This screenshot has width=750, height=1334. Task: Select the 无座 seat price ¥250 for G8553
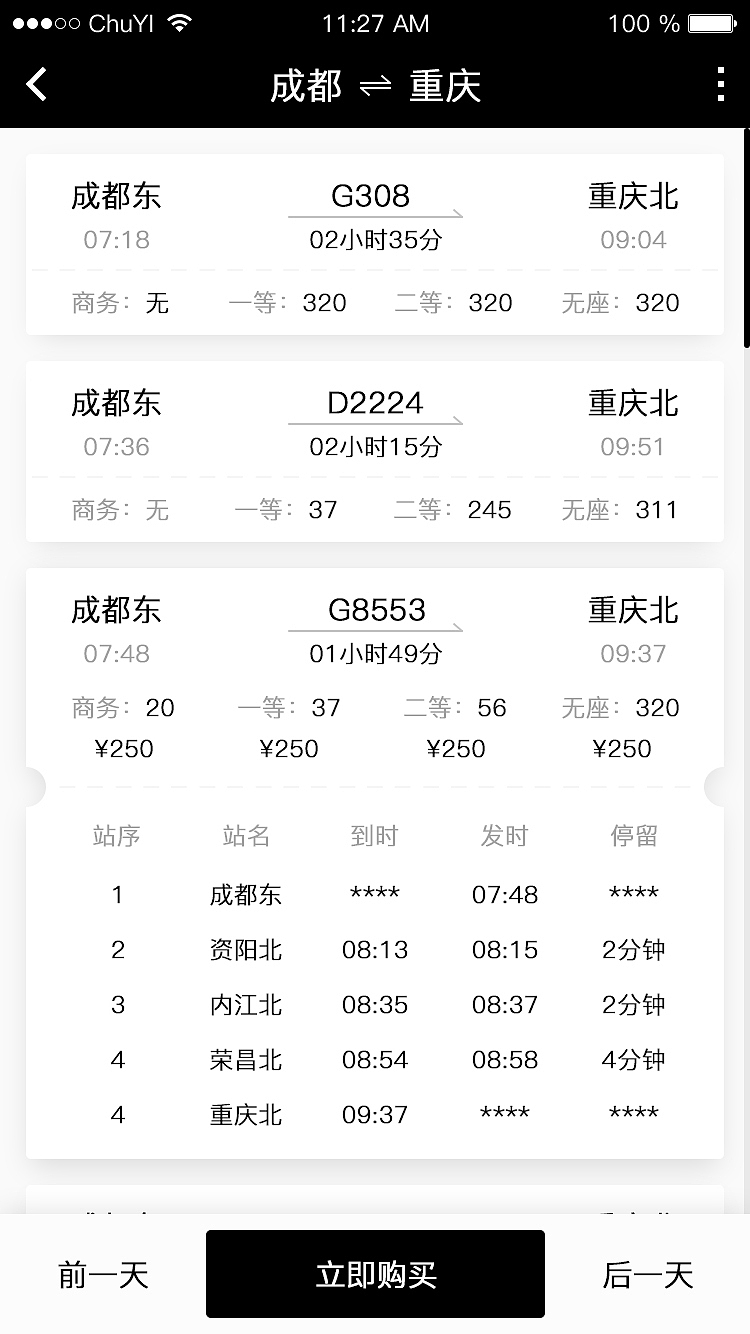(623, 747)
